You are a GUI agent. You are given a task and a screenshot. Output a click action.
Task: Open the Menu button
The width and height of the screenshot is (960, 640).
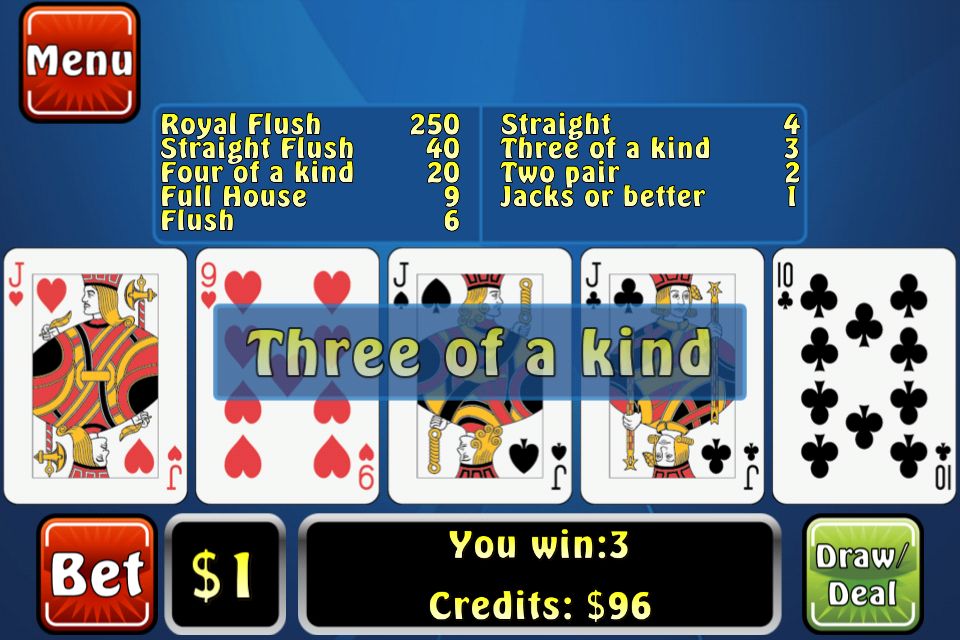(x=79, y=62)
